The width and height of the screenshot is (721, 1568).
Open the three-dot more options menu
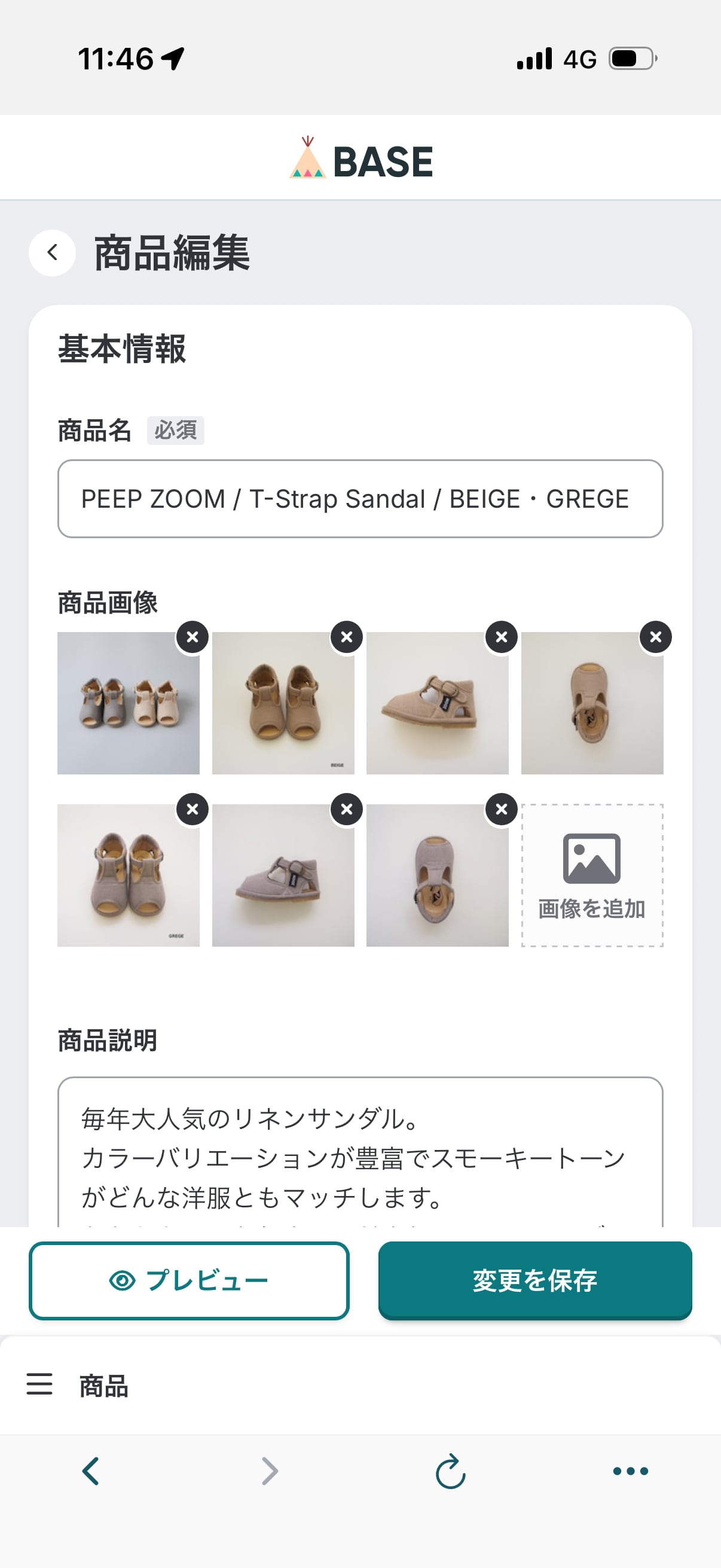point(630,1471)
